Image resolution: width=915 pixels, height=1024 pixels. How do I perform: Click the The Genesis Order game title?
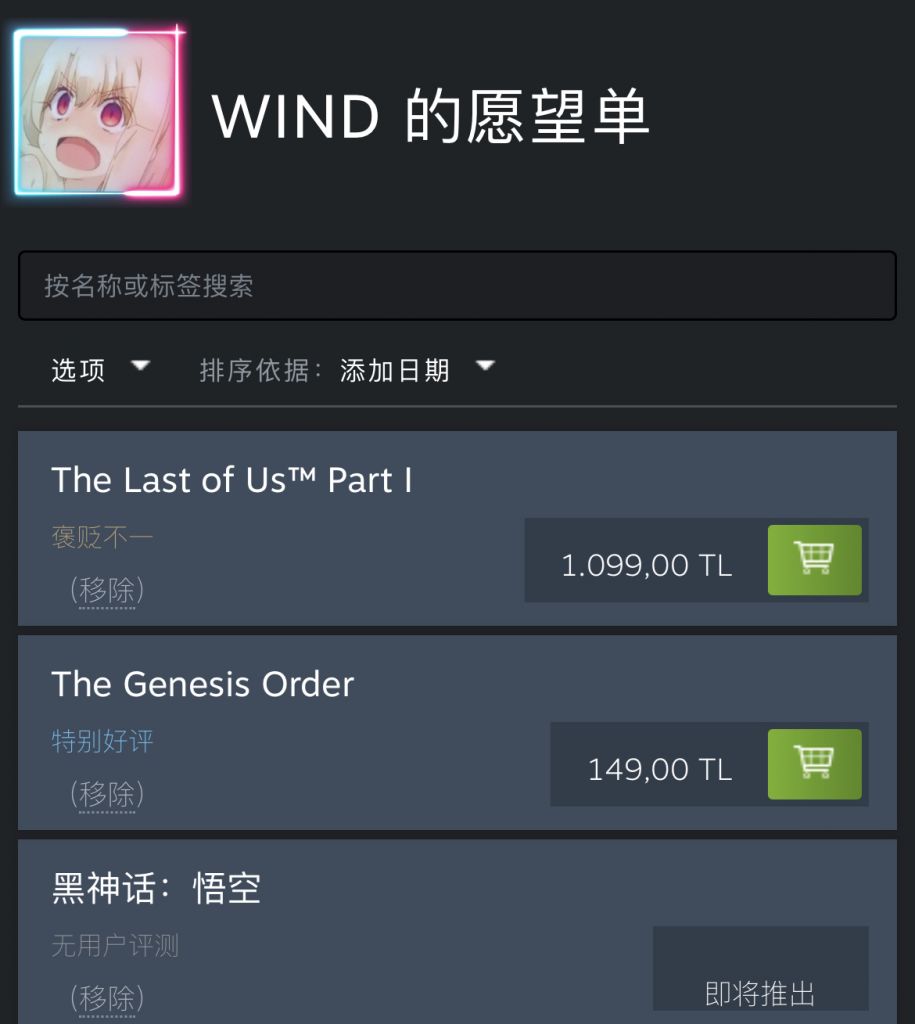[202, 684]
